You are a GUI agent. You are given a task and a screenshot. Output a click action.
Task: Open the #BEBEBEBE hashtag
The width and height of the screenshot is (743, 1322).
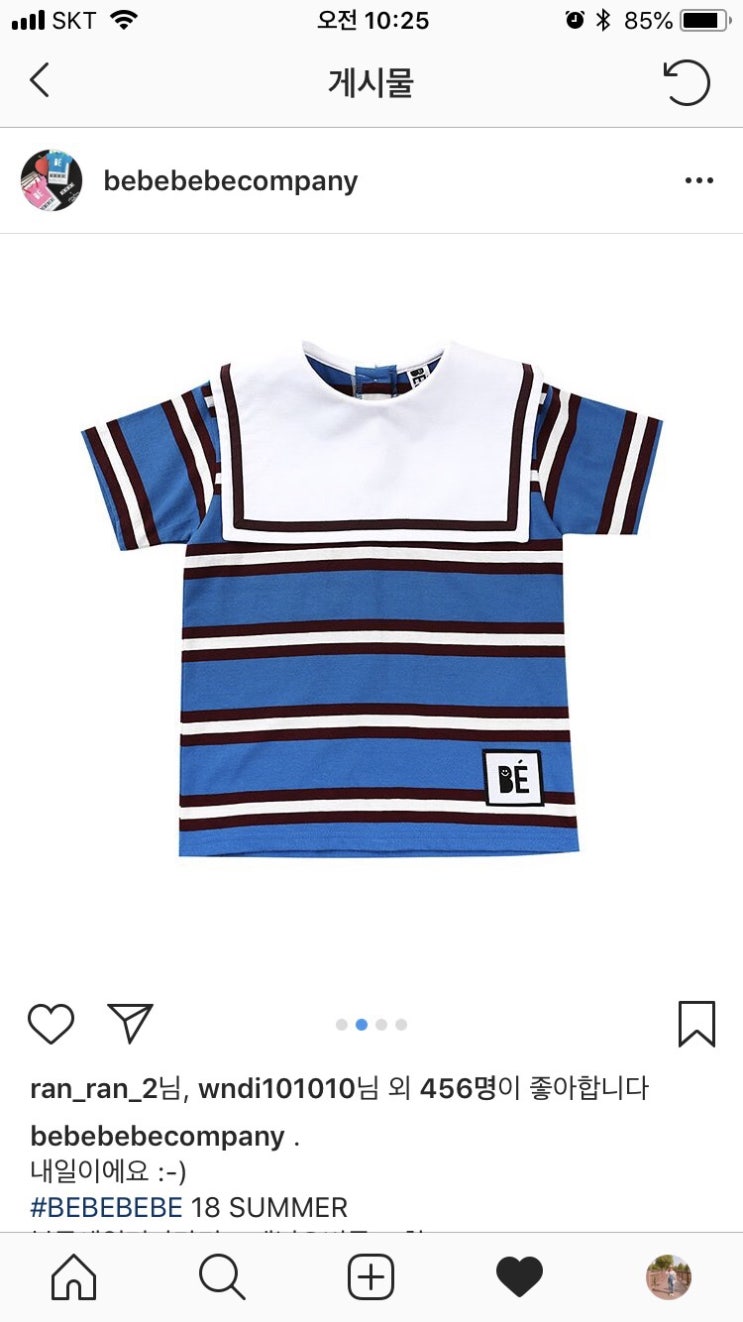(106, 1206)
